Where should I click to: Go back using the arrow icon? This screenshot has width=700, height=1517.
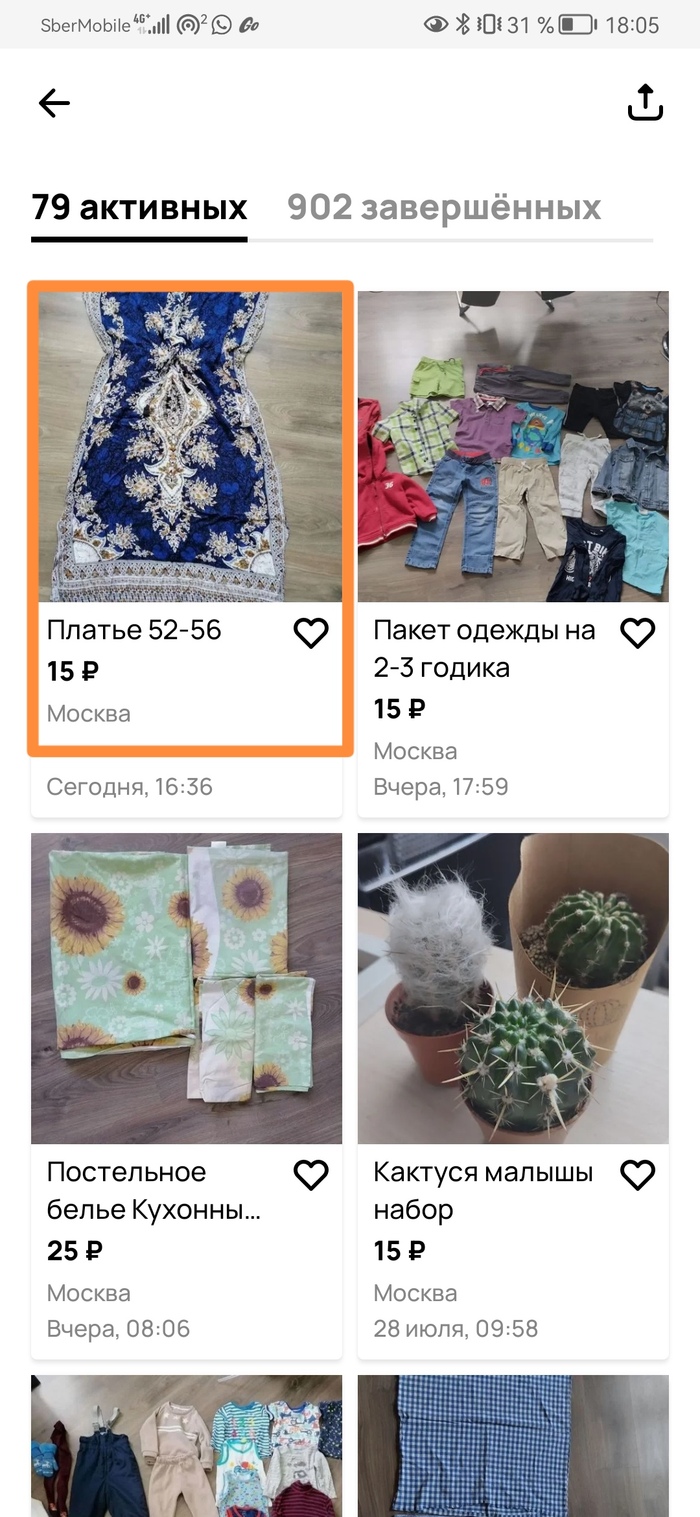coord(54,103)
